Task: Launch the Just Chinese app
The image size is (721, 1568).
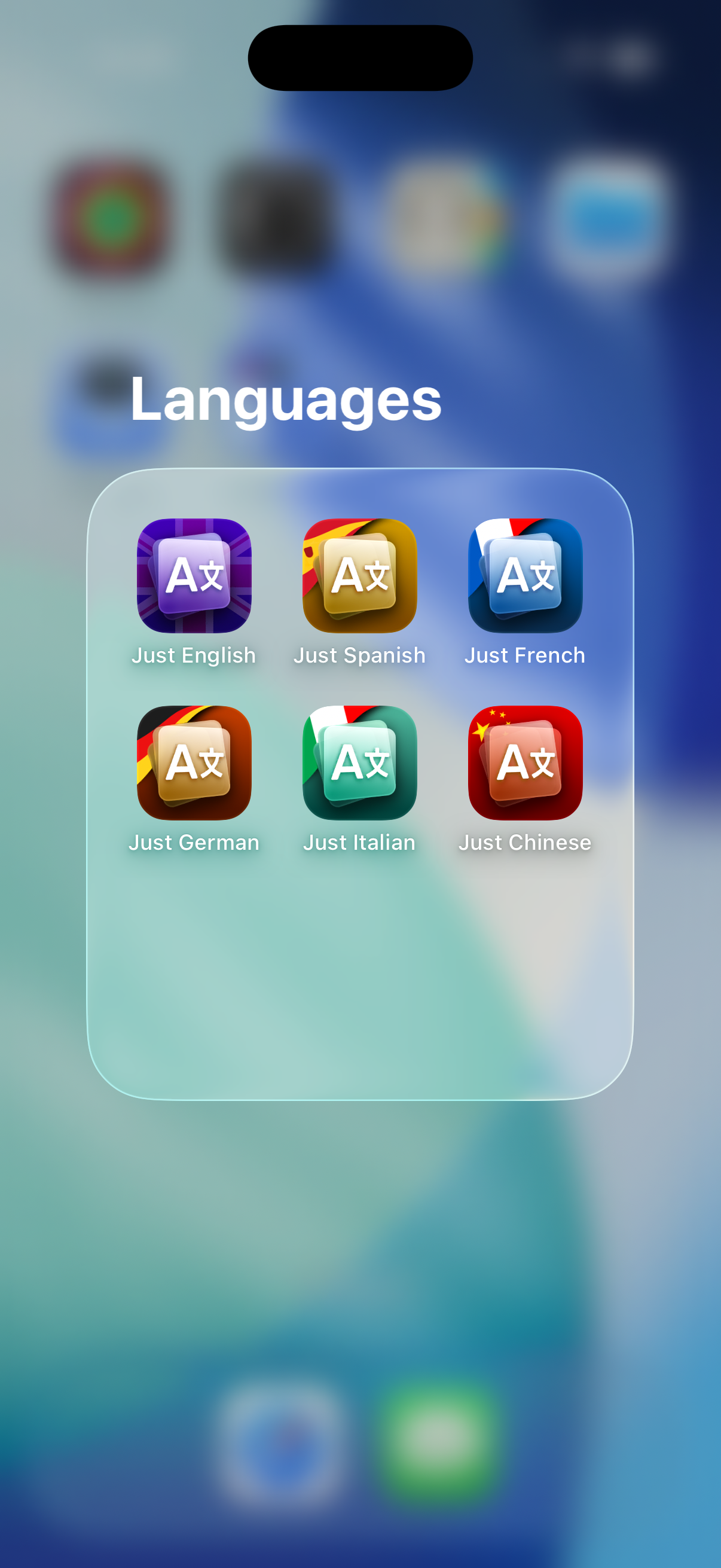Action: [525, 762]
